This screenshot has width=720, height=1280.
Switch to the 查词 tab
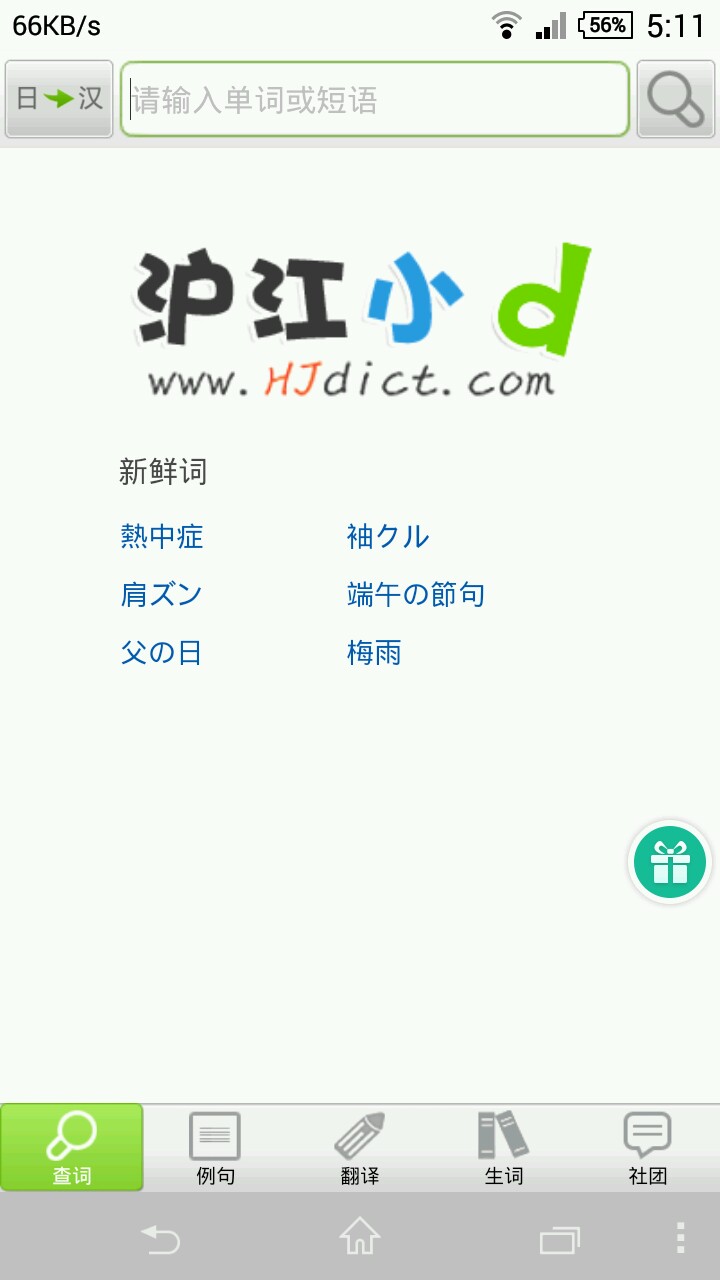point(72,1148)
